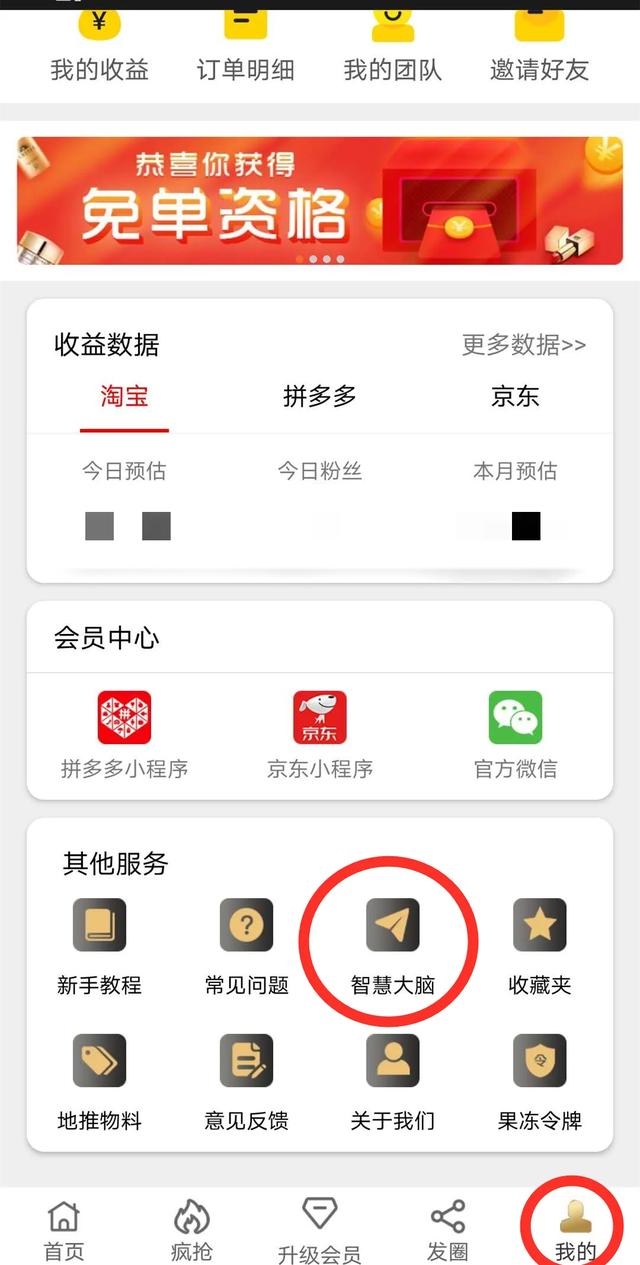Open 常见问题 FAQ

(x=246, y=944)
